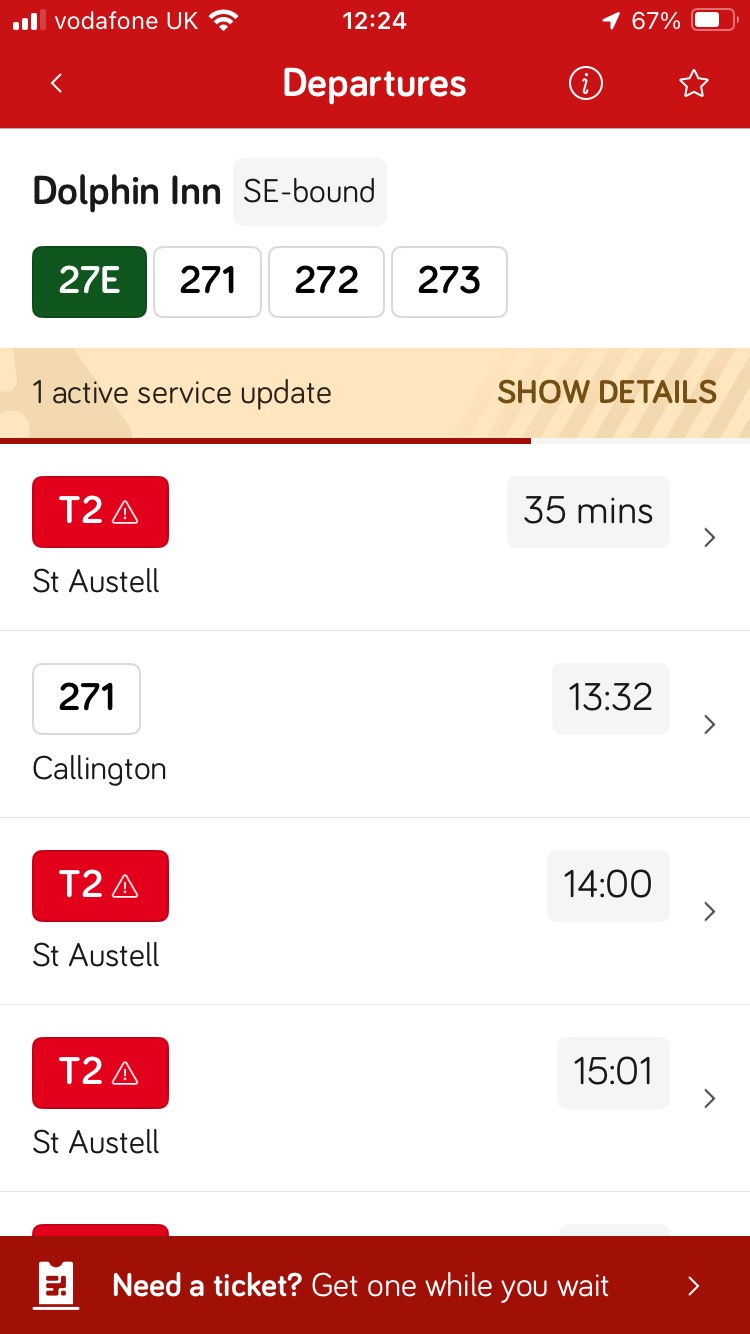Add Dolphin Inn to favourites

click(693, 84)
